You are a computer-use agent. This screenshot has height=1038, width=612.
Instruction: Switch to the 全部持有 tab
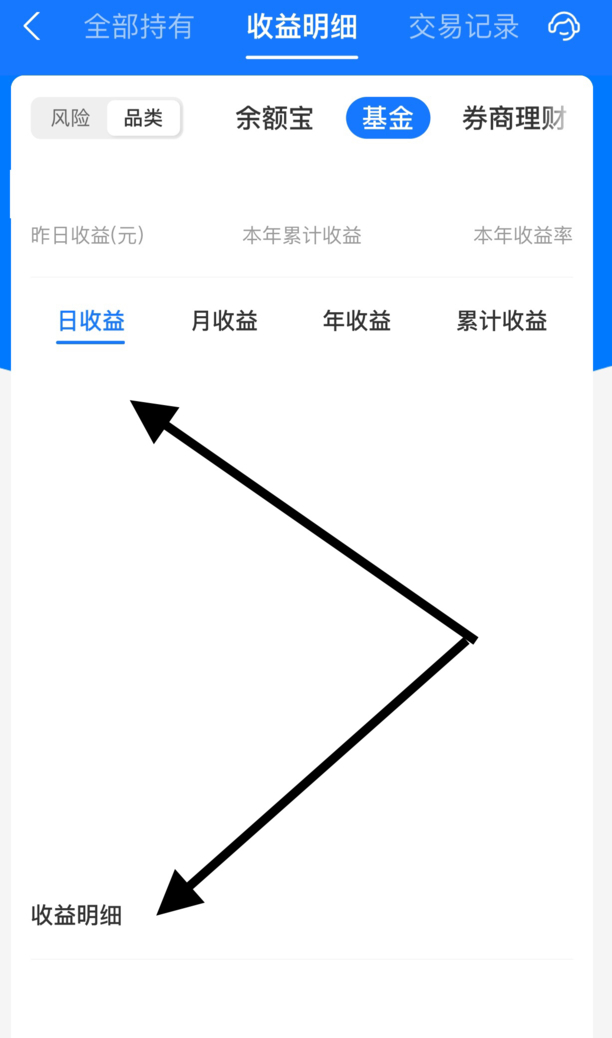point(138,27)
